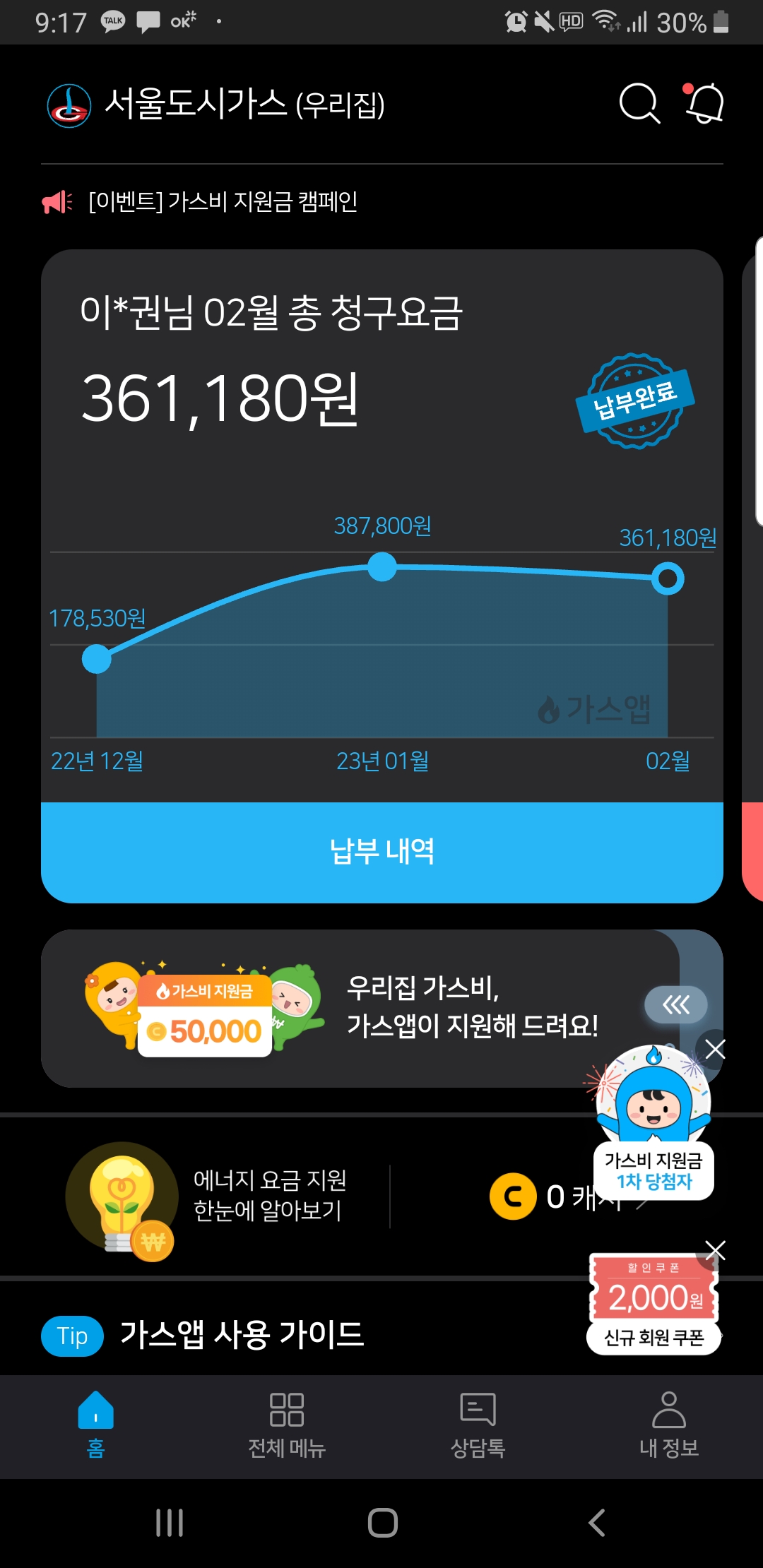Open the 가스비 지원금 캠페인 event notice
Screen dimensions: 763x1568
click(x=223, y=202)
